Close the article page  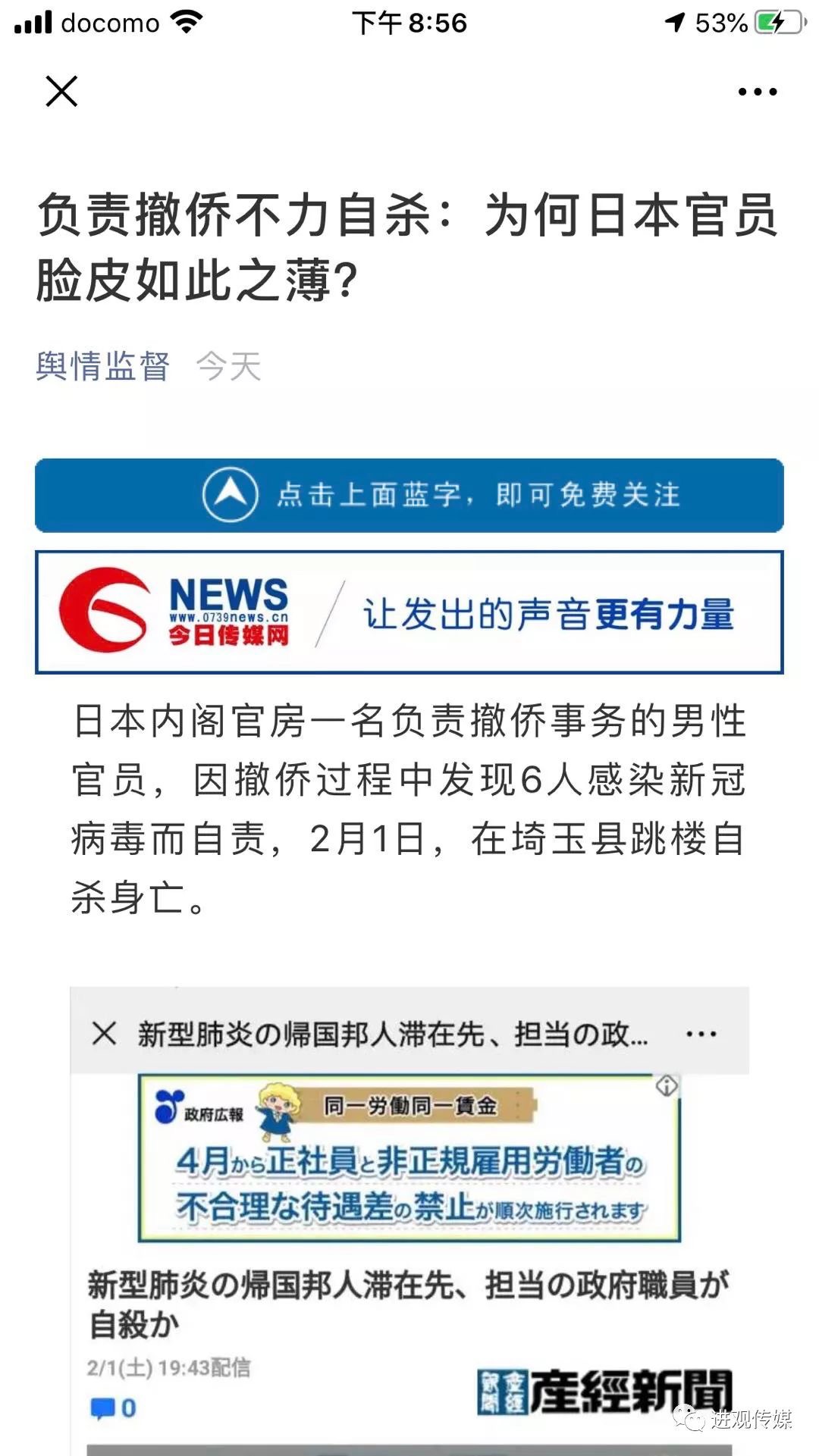click(x=61, y=92)
